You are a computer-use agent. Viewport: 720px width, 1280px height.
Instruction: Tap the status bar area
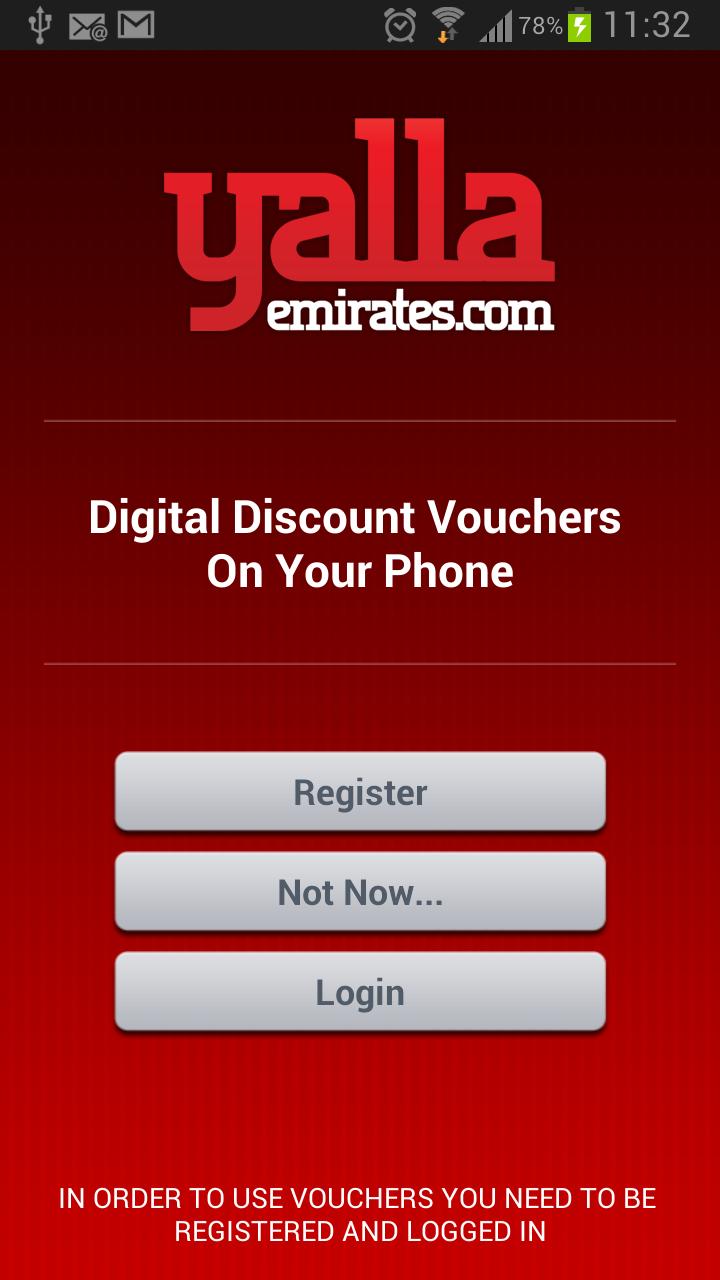click(300, 24)
